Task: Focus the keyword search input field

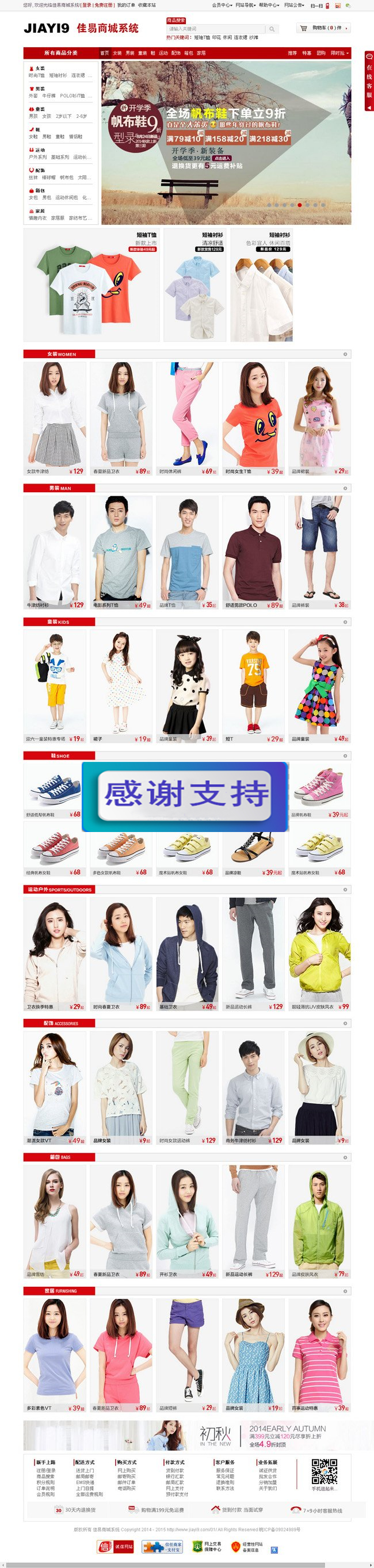Action: point(215,29)
